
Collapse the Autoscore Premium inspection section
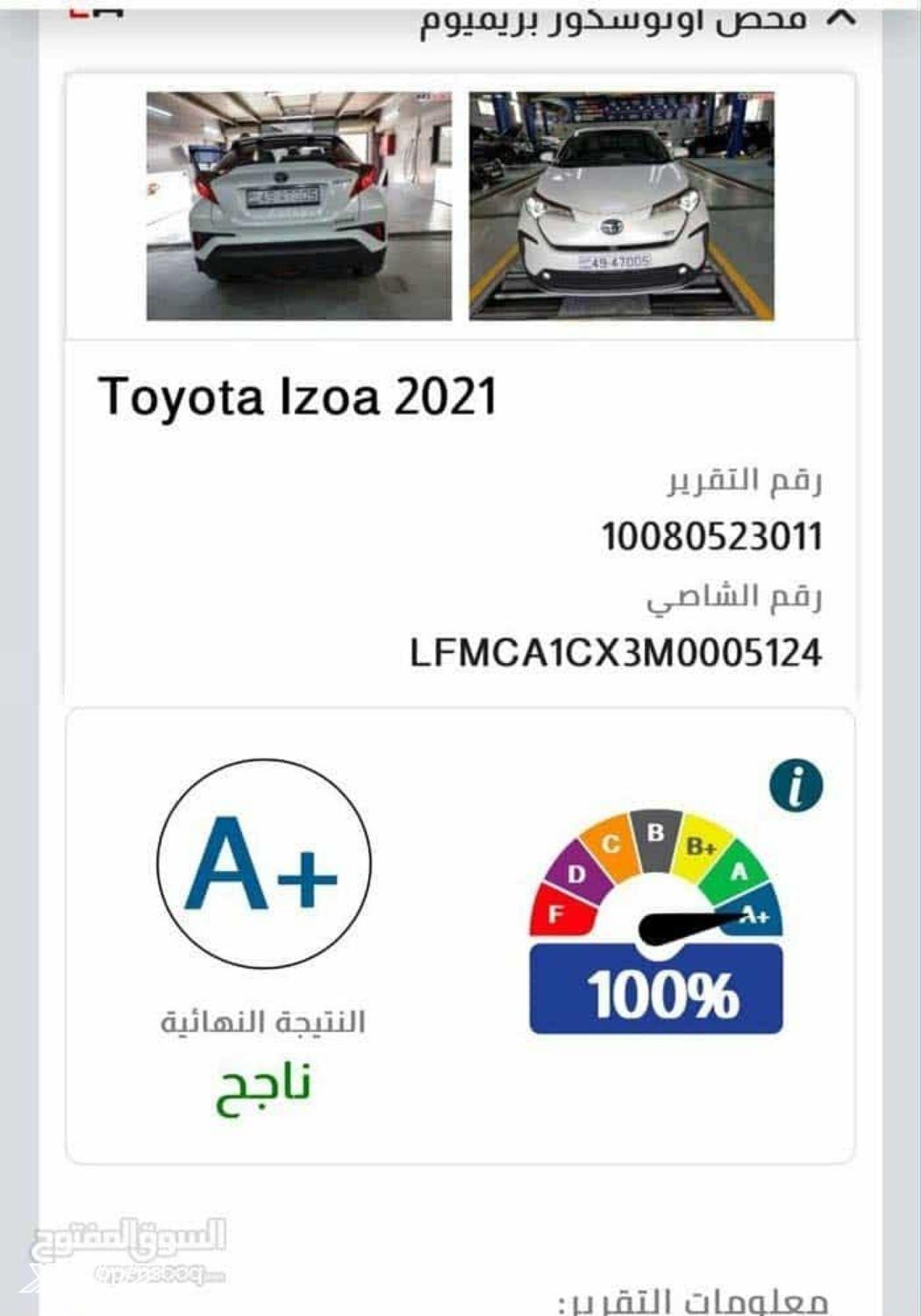(842, 18)
